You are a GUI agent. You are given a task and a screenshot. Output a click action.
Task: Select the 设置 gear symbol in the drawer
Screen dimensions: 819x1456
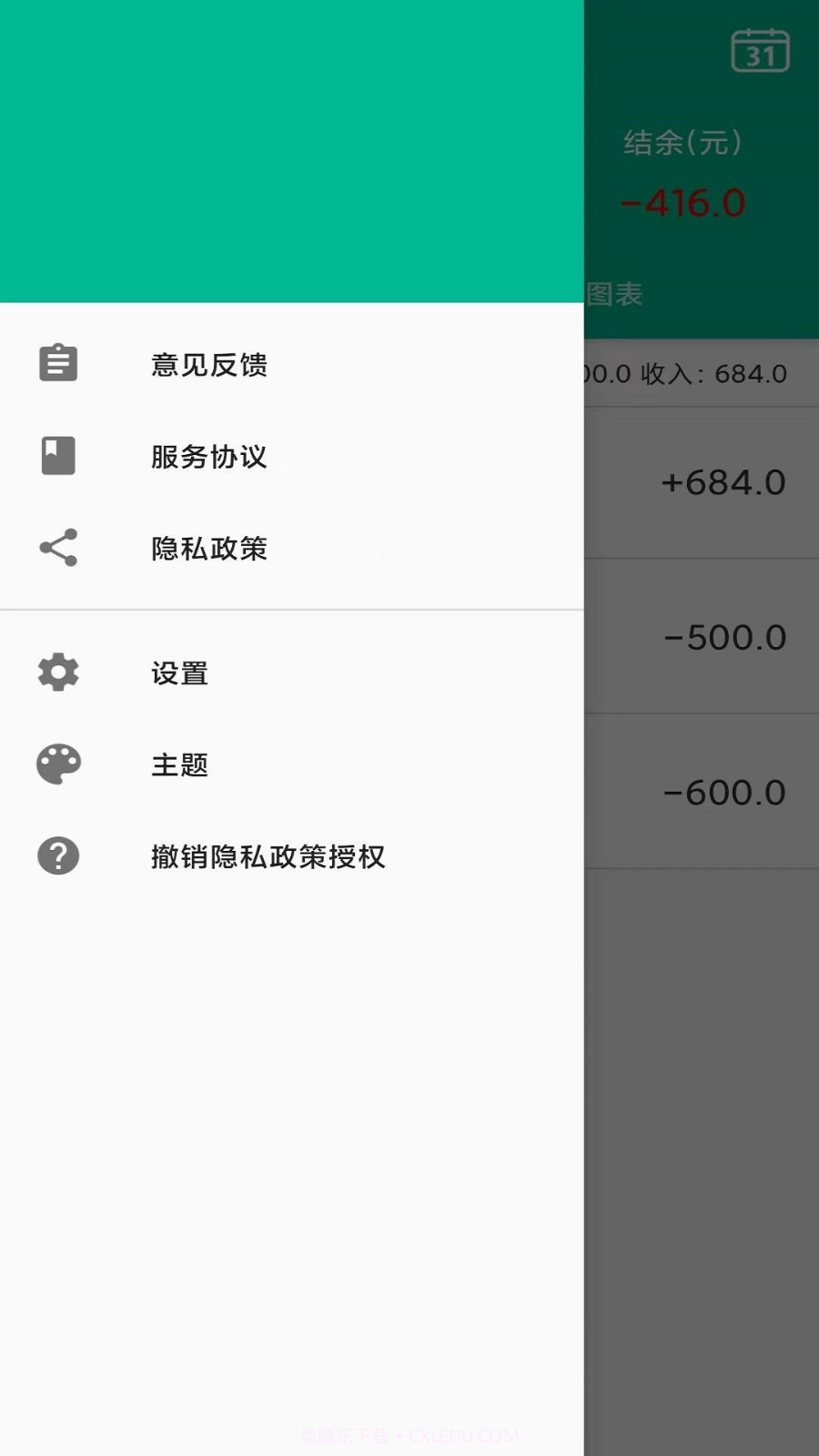coord(57,672)
